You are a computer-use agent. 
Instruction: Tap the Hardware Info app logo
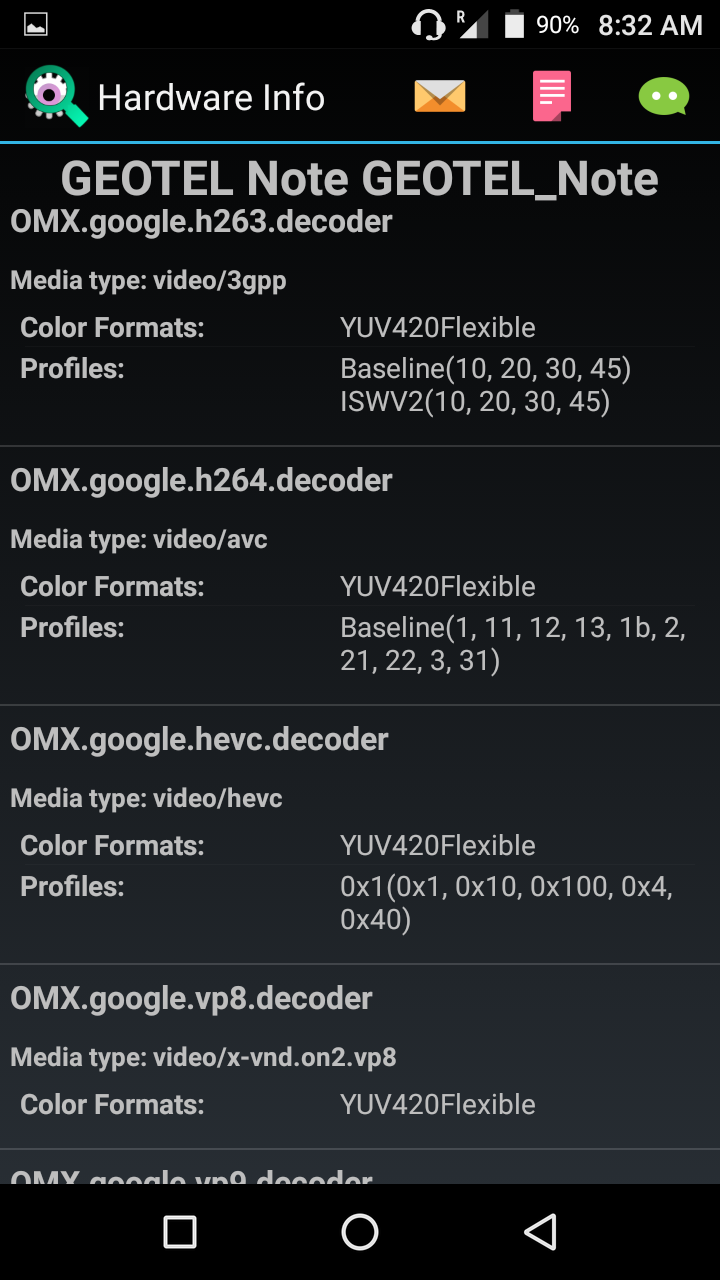56,96
